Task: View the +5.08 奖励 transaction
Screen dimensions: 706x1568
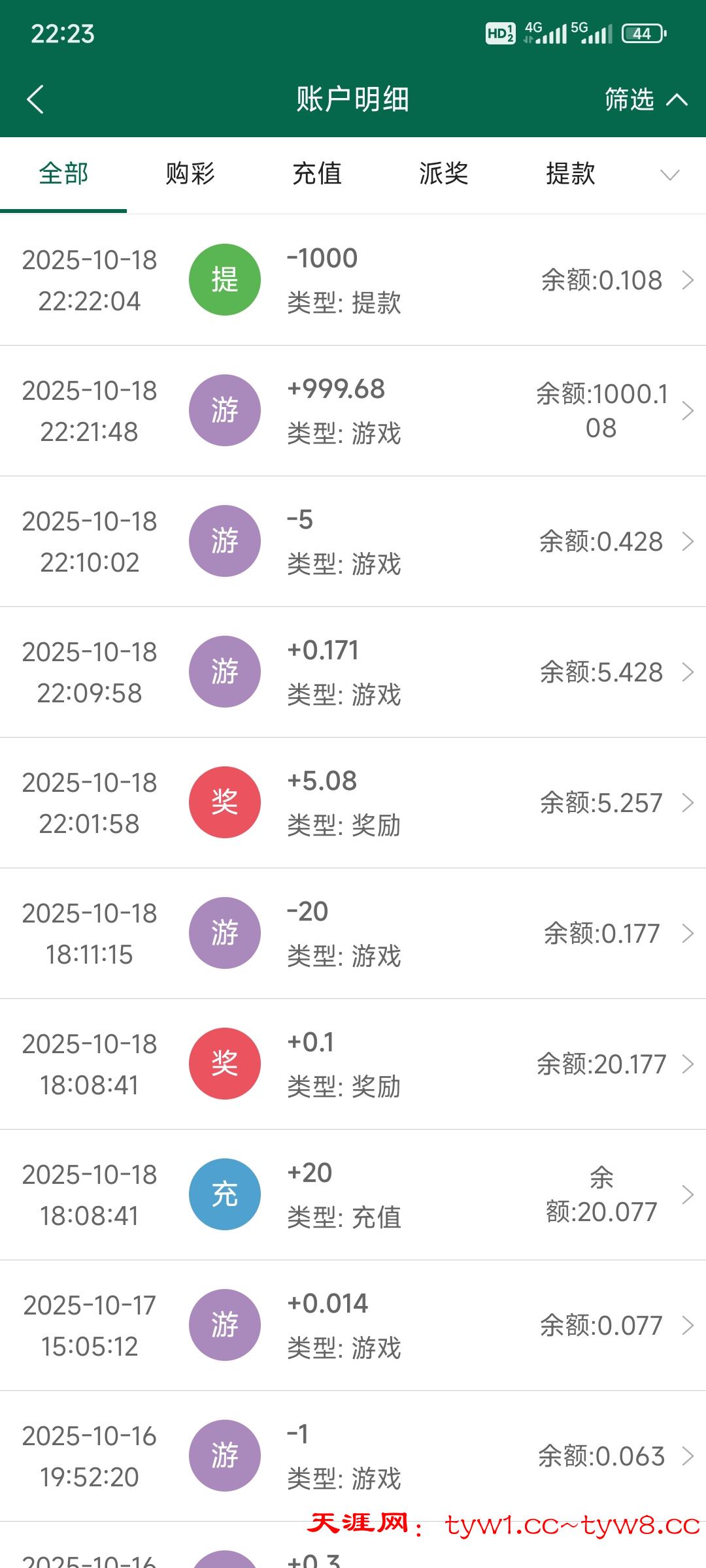Action: click(x=353, y=802)
